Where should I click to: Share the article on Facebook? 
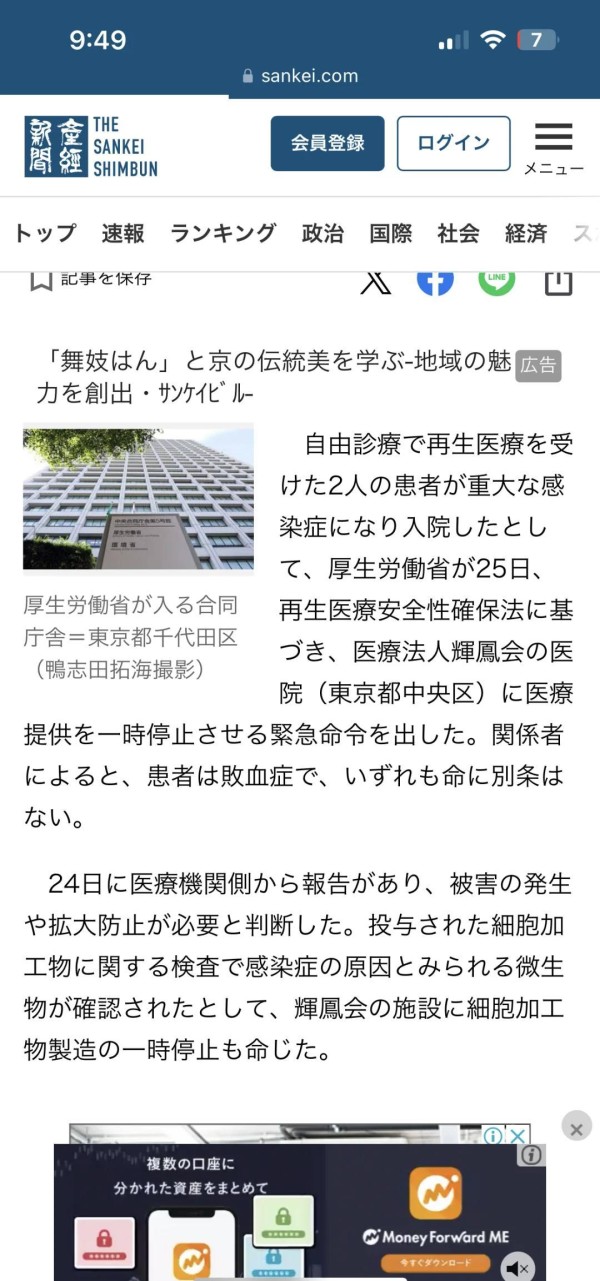tap(435, 280)
